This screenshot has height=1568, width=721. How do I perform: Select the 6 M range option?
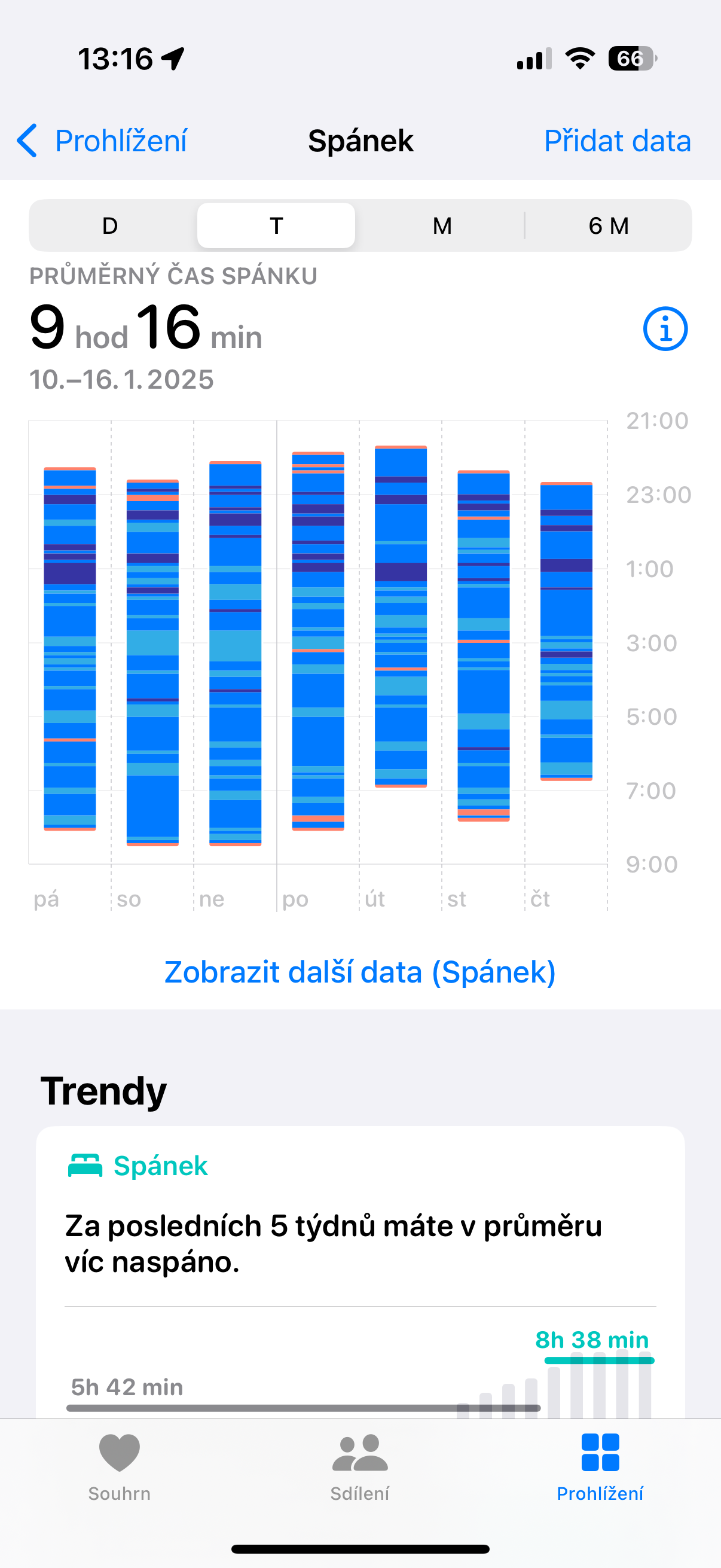[608, 225]
